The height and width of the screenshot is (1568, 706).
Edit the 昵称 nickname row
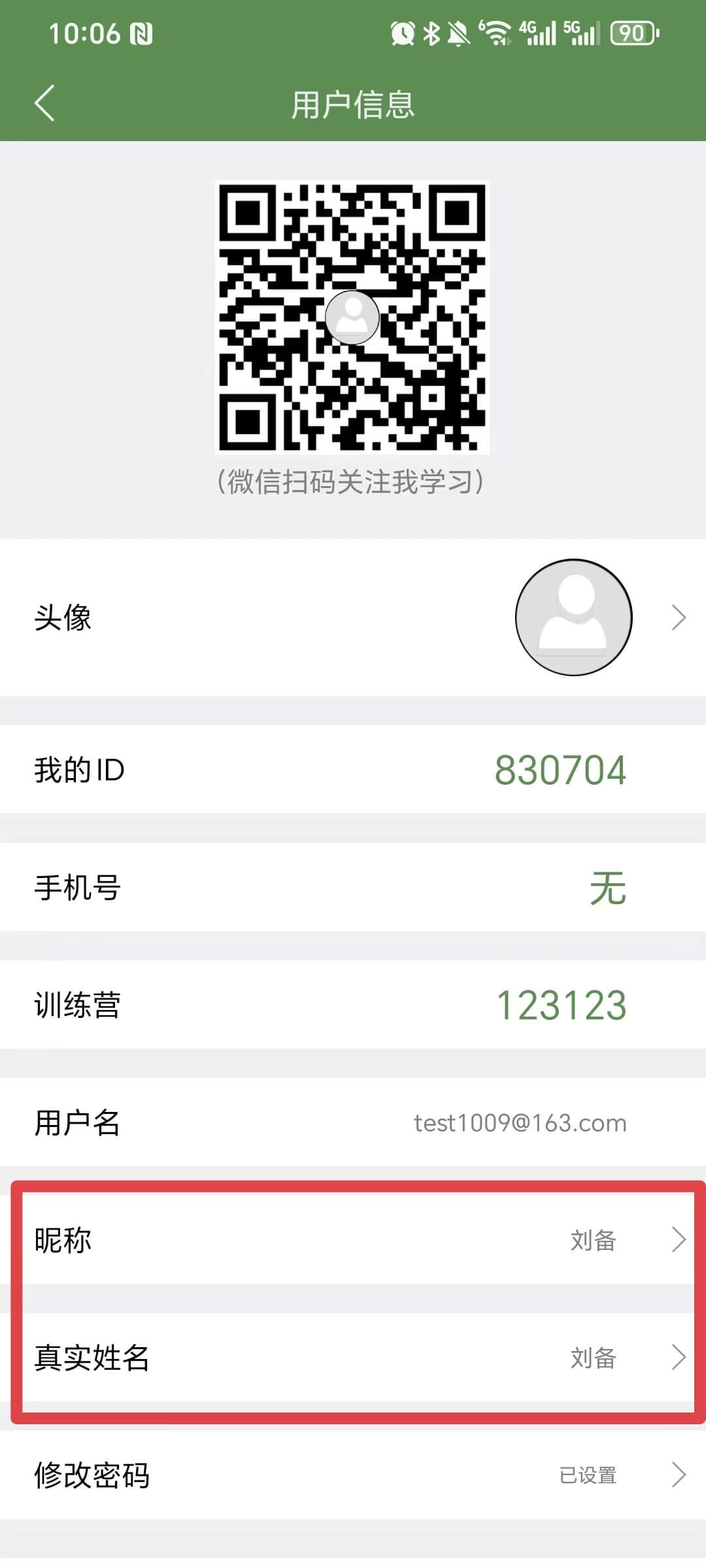(x=353, y=1239)
